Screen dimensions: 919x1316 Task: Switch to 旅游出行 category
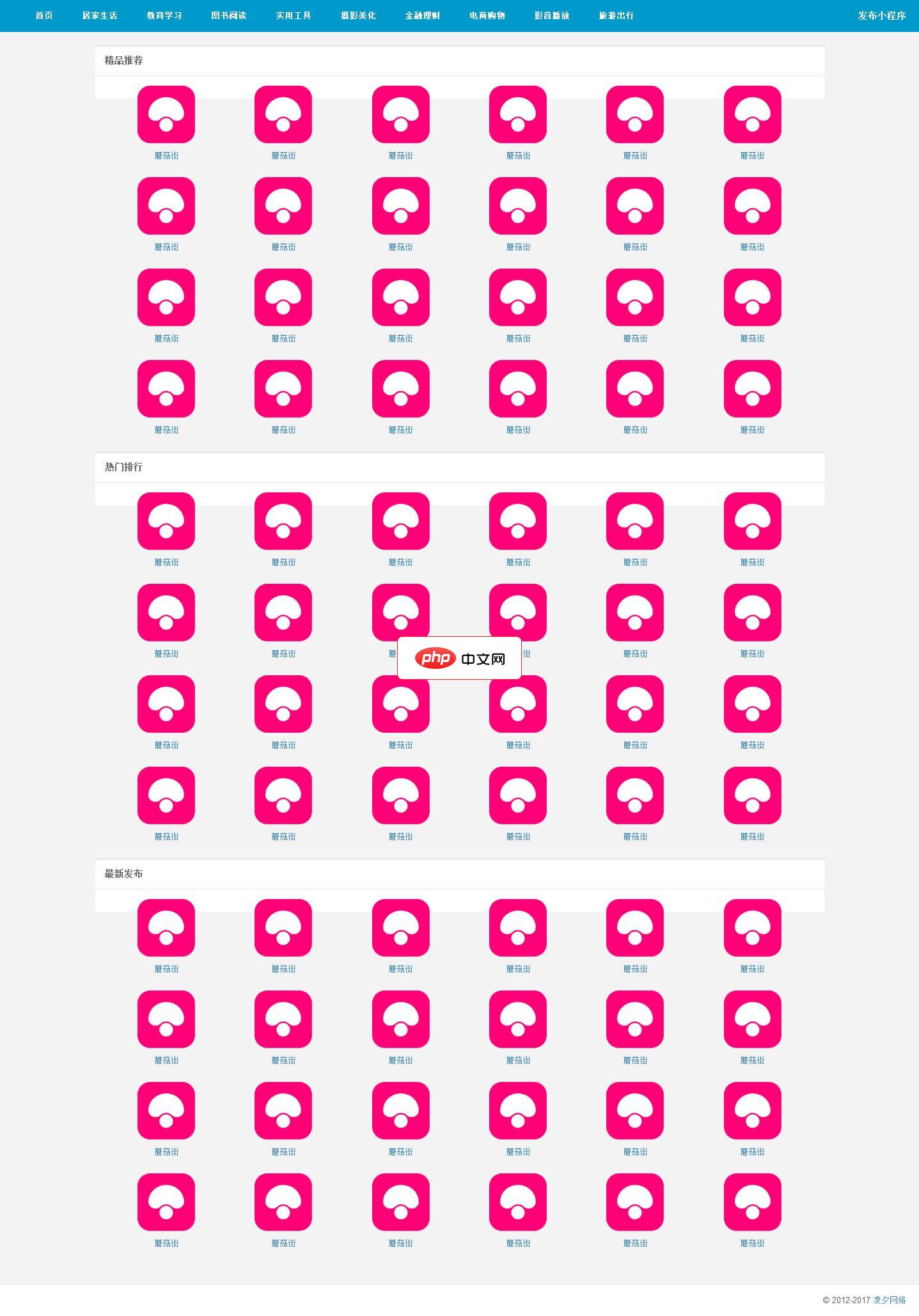coord(617,15)
